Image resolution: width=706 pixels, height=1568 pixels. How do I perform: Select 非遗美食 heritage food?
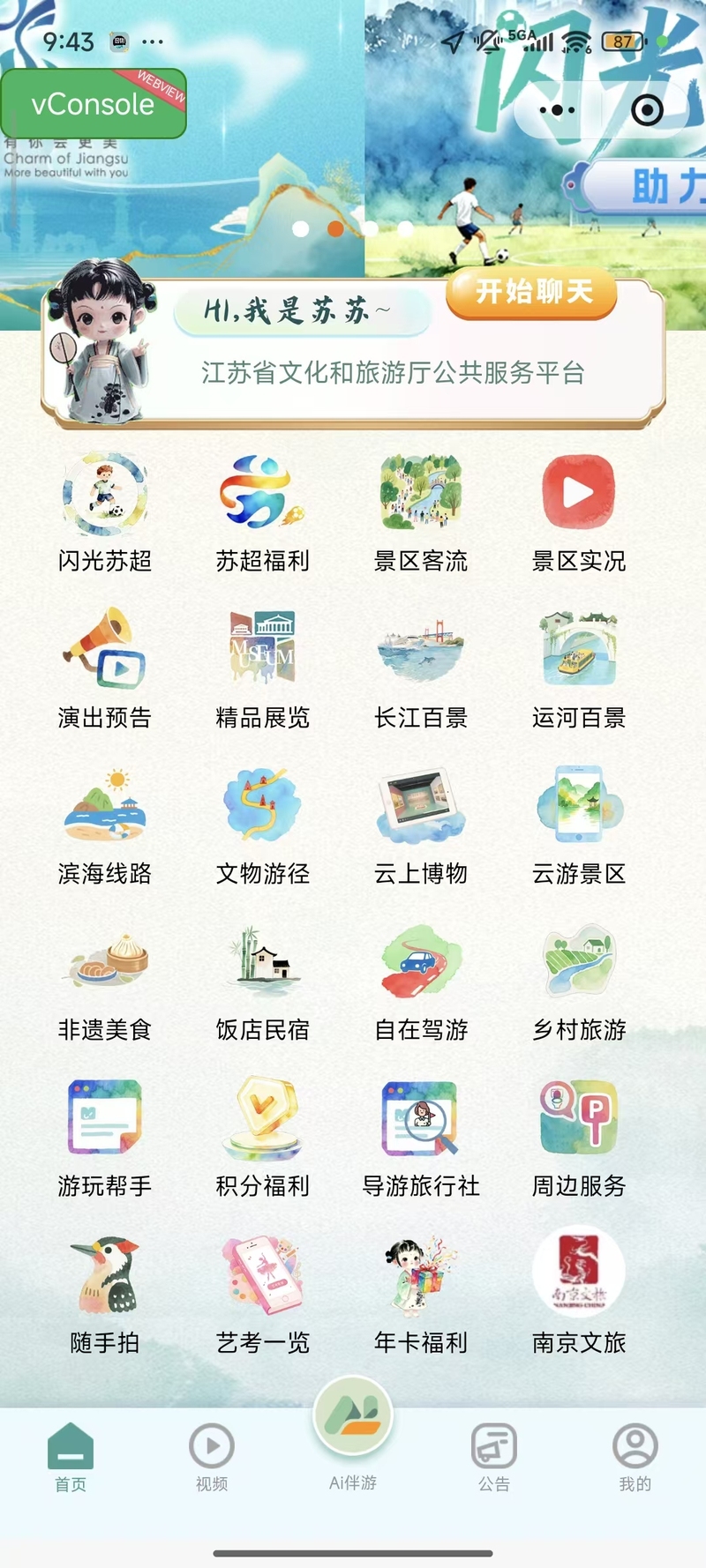click(x=105, y=981)
